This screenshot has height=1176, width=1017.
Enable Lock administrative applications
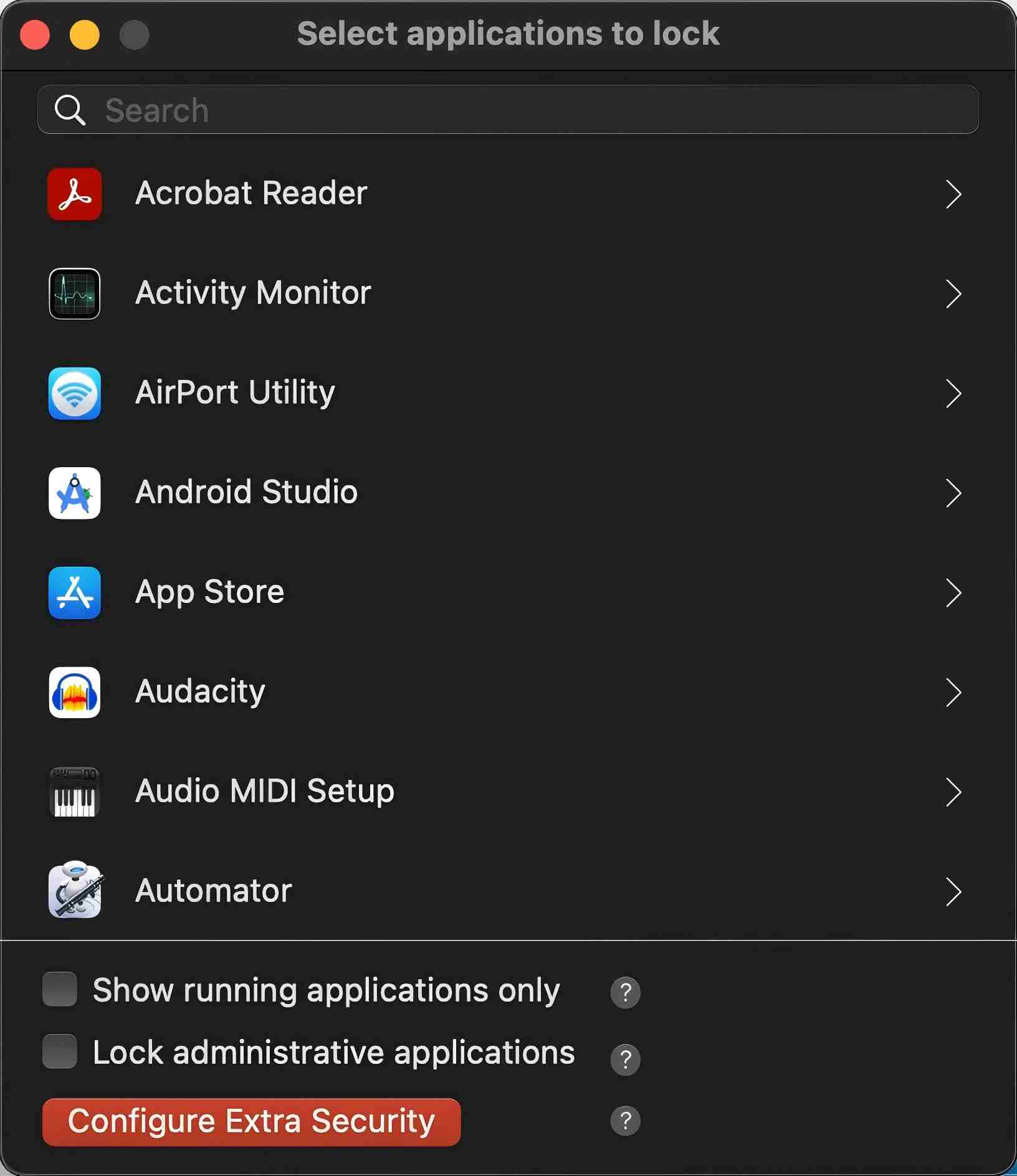(x=59, y=1053)
